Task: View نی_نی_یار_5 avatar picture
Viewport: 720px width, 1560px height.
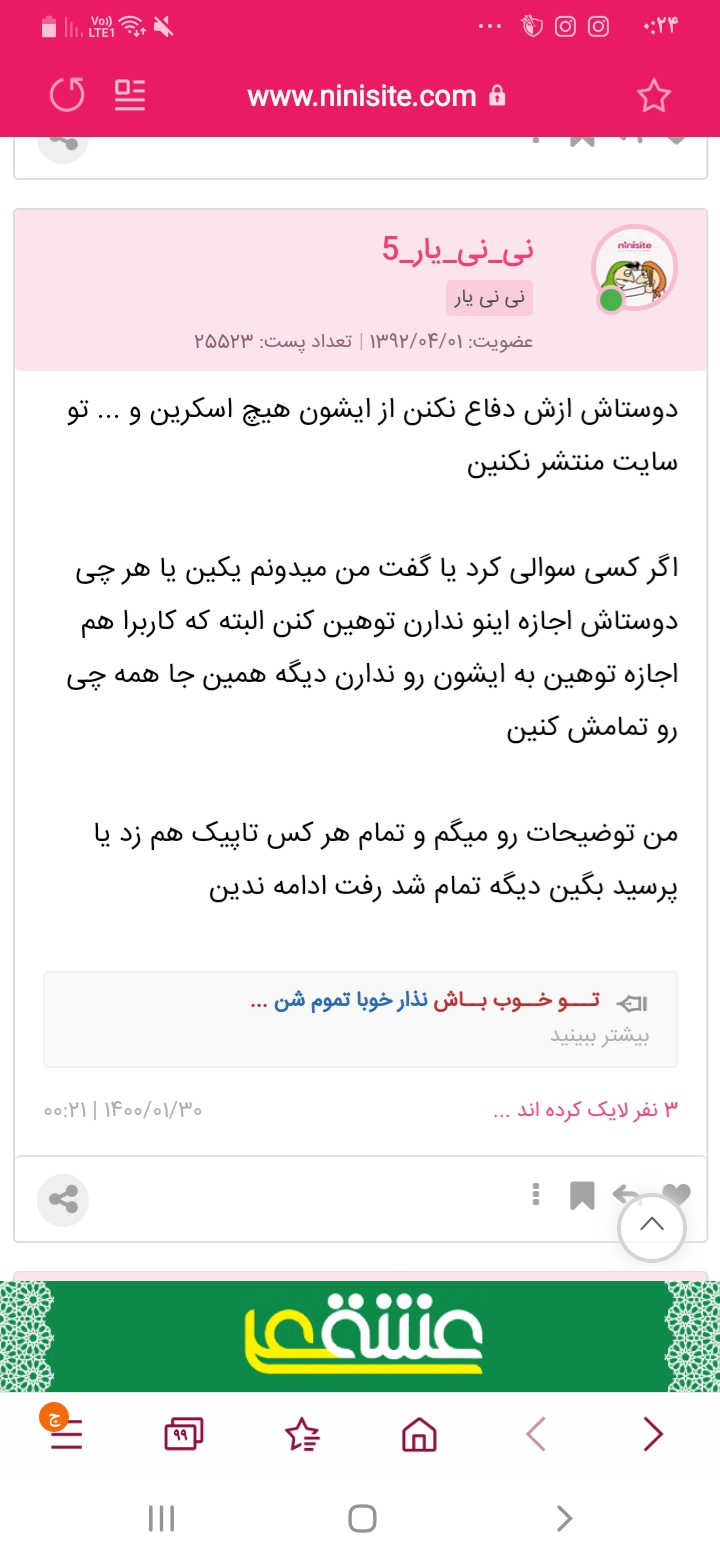Action: point(634,268)
